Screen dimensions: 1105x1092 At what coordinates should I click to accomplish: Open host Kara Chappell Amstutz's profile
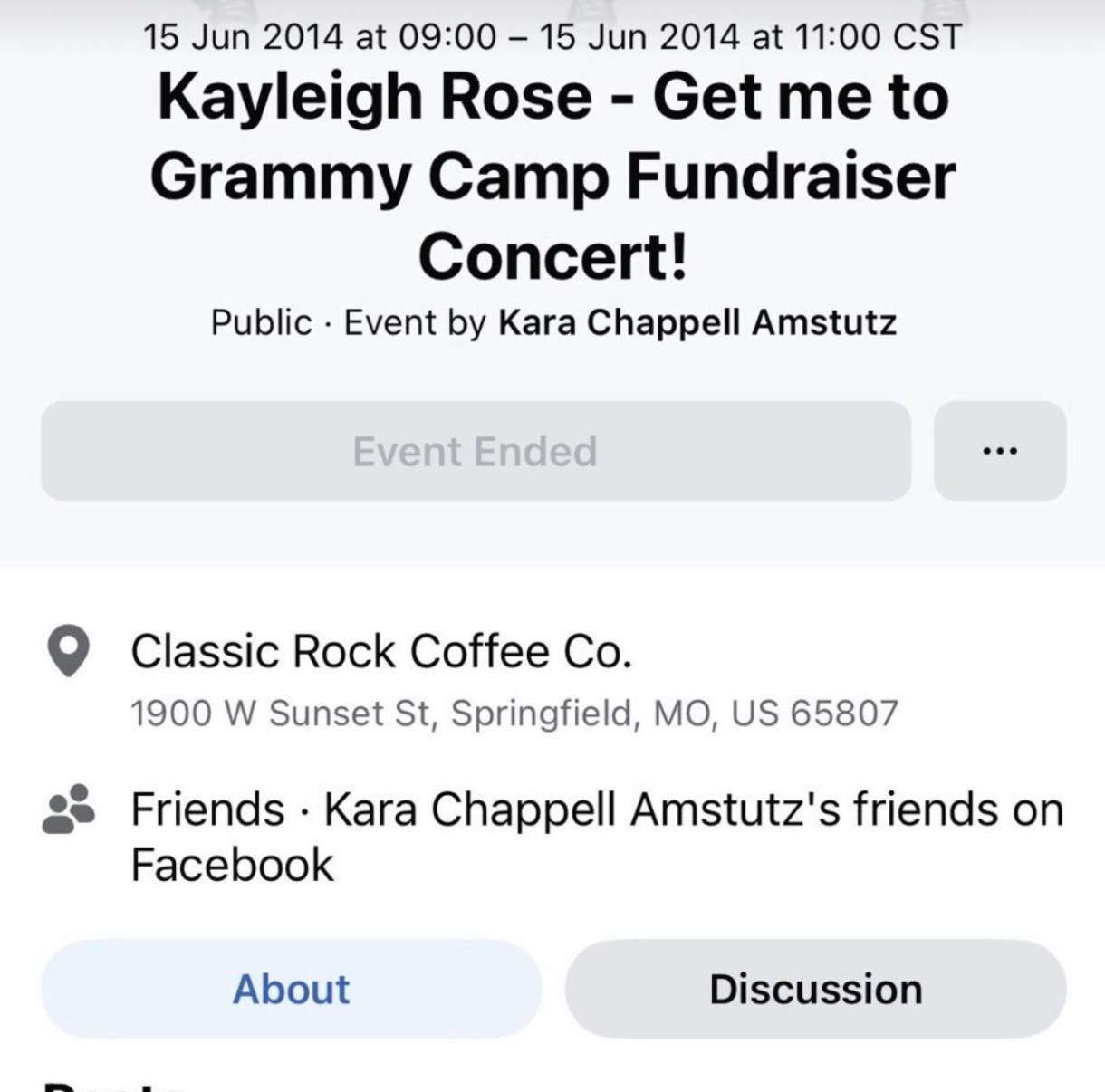(697, 322)
